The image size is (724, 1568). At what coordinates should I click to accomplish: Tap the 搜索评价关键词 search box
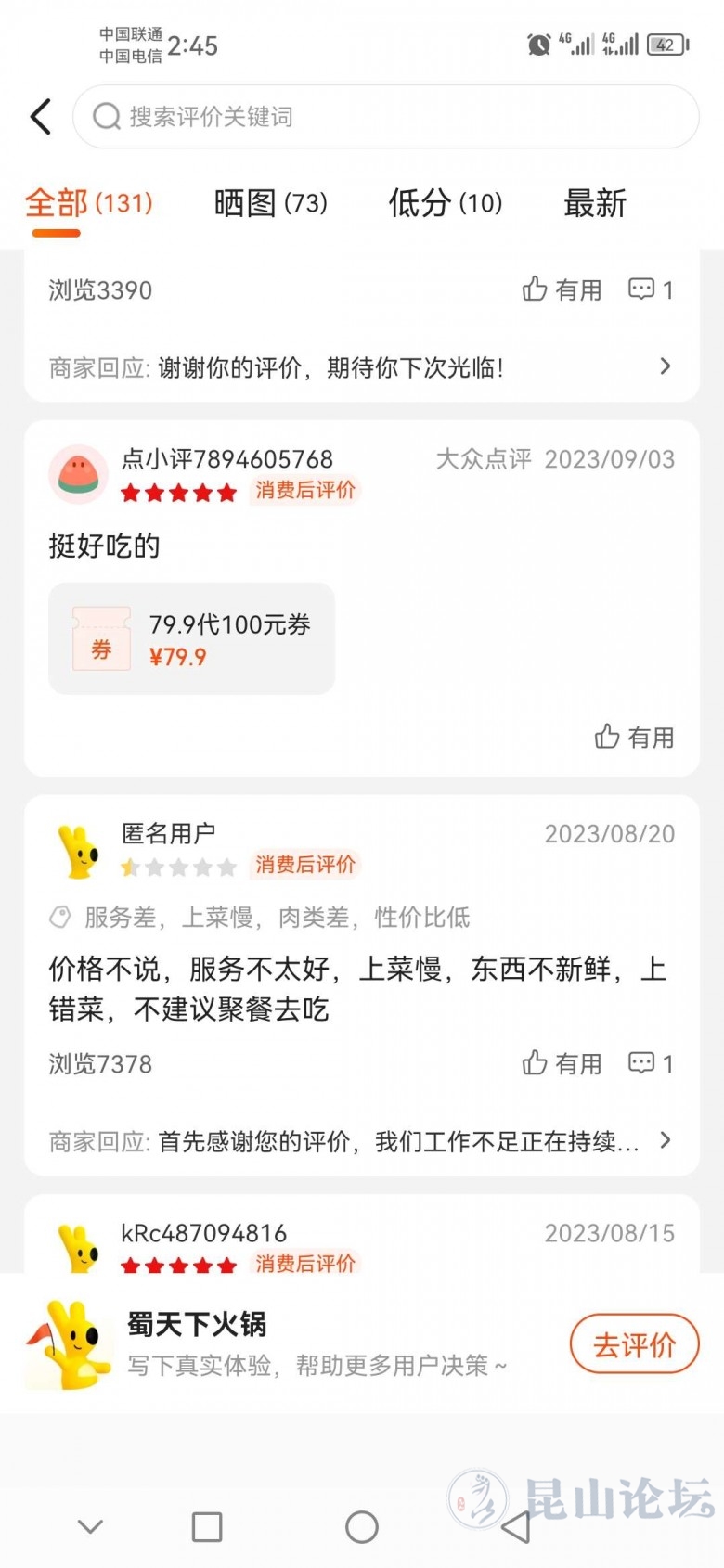click(x=385, y=117)
